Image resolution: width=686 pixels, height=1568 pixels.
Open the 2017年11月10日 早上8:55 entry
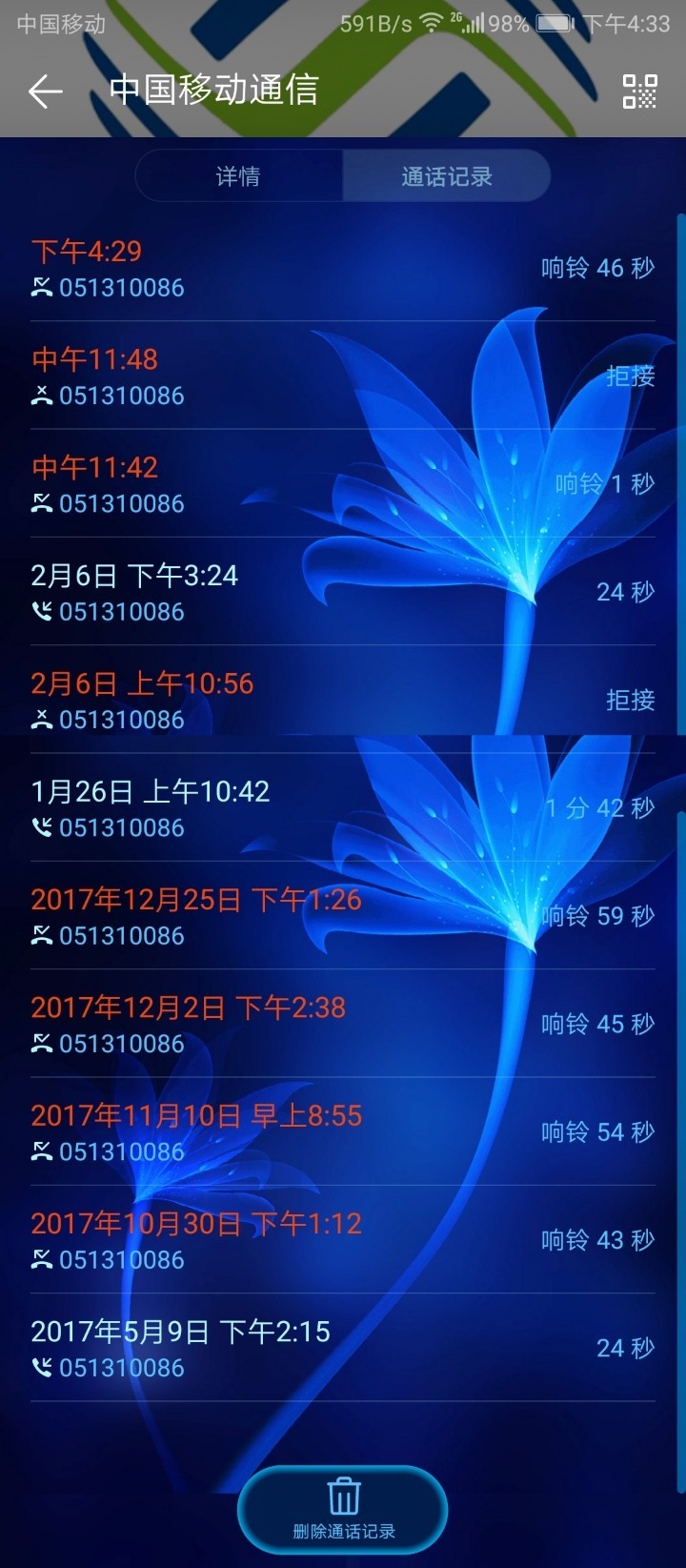(343, 1132)
